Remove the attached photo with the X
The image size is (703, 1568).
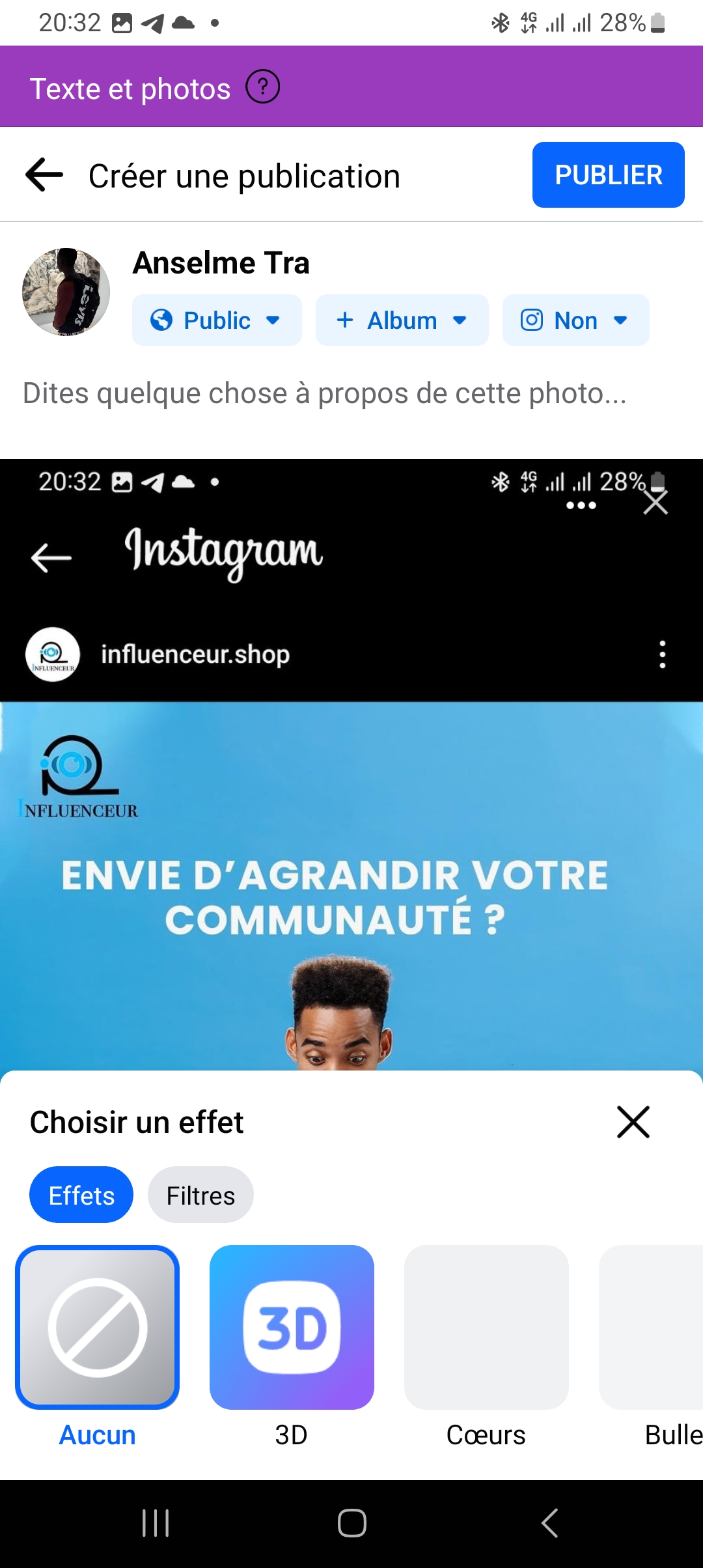tap(655, 502)
